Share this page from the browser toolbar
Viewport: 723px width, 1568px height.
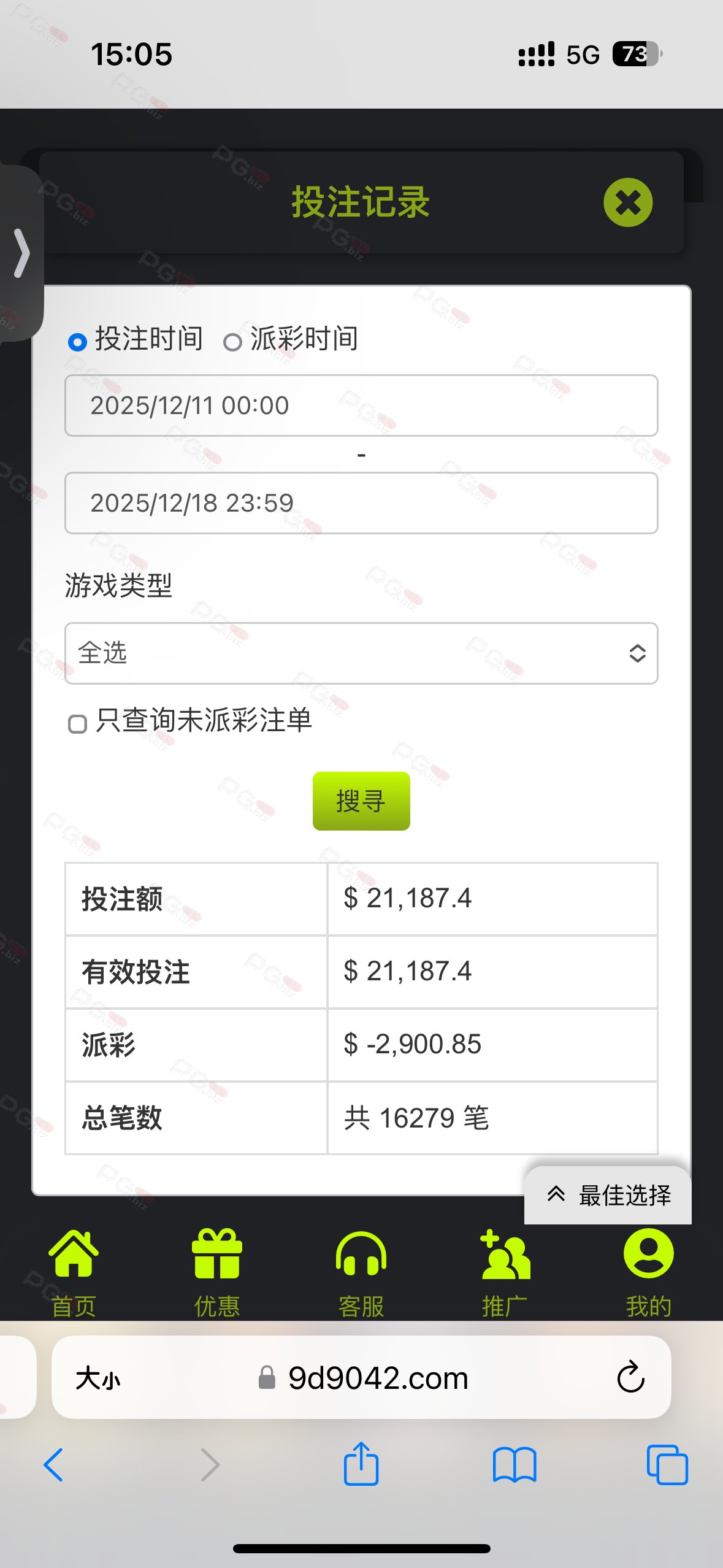[361, 1465]
